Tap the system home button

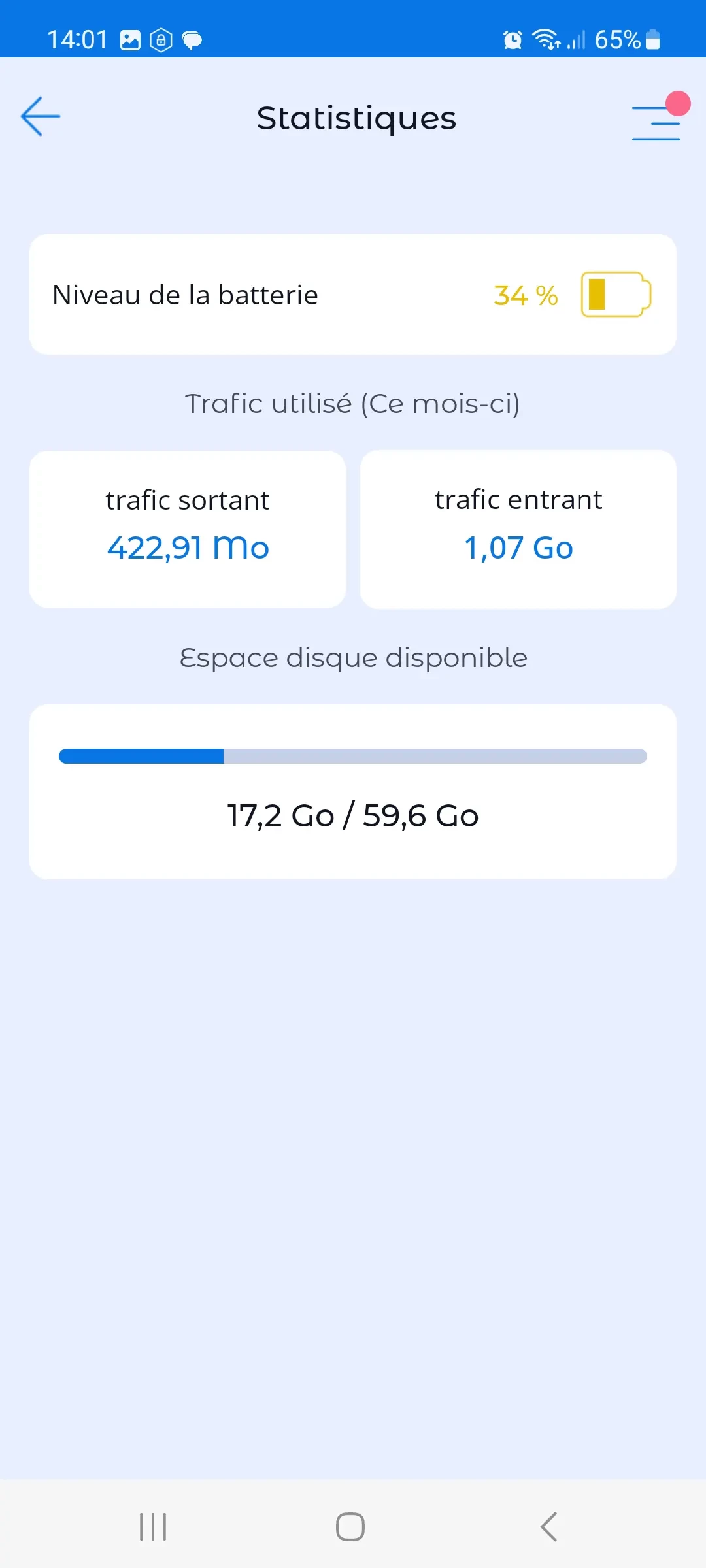point(350,1527)
